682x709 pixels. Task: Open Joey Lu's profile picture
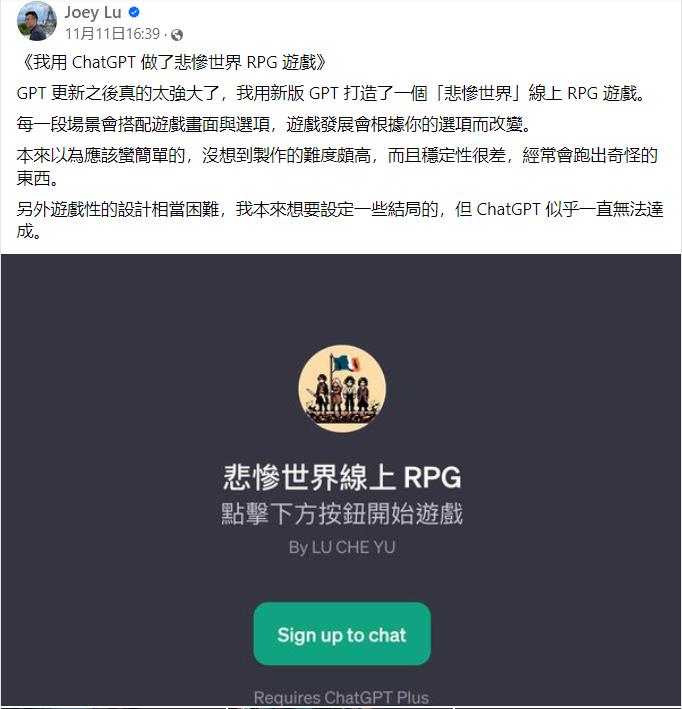point(36,21)
